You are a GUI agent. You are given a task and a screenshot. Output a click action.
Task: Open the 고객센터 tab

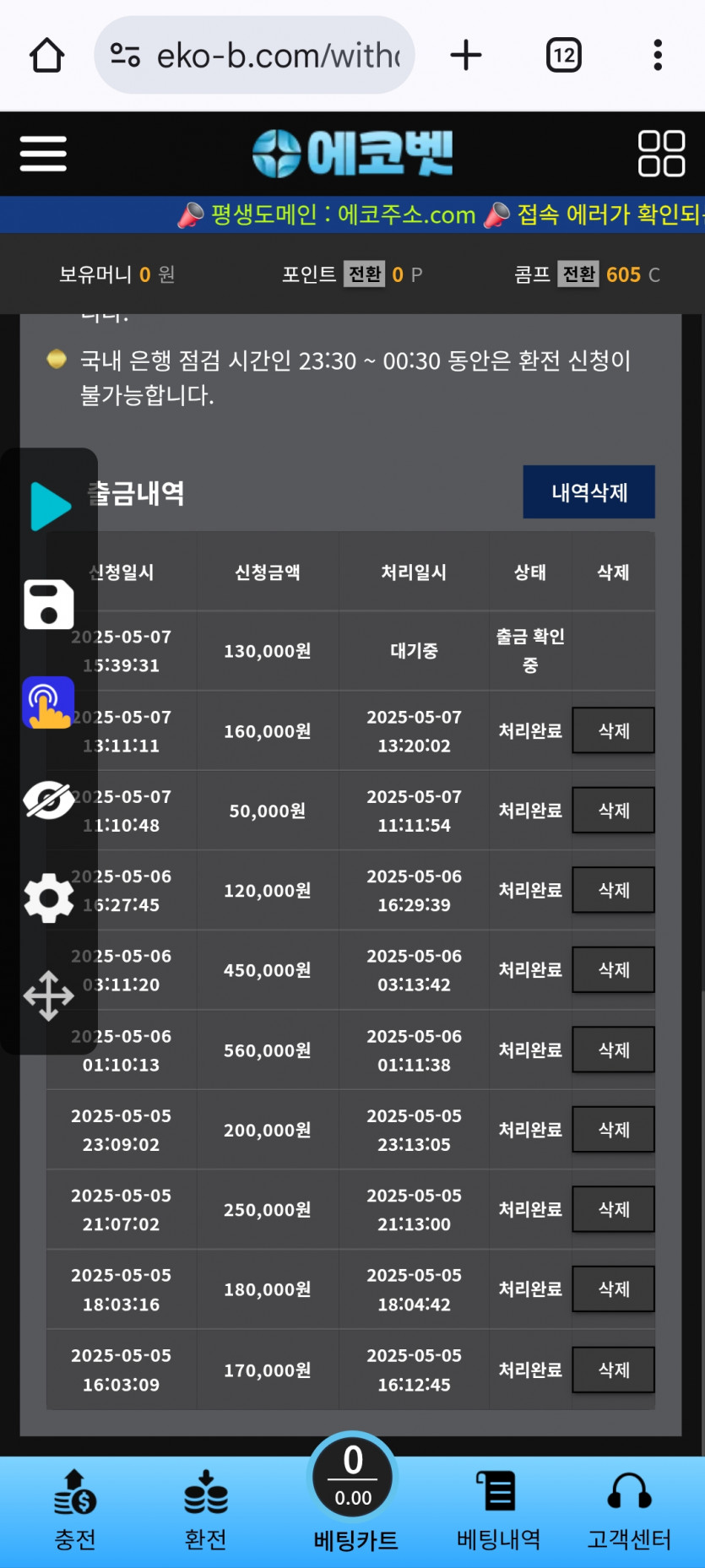click(x=629, y=1511)
